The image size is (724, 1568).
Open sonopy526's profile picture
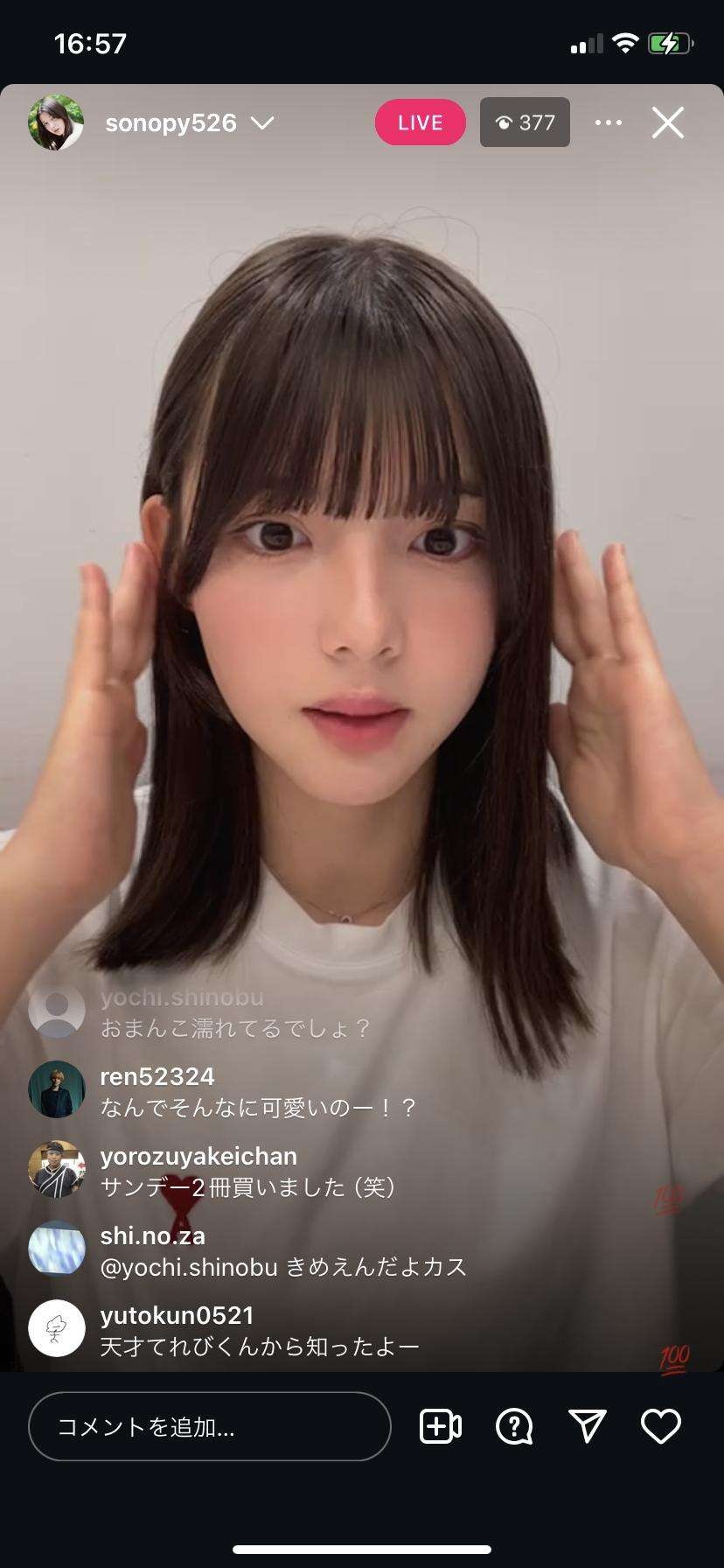56,122
